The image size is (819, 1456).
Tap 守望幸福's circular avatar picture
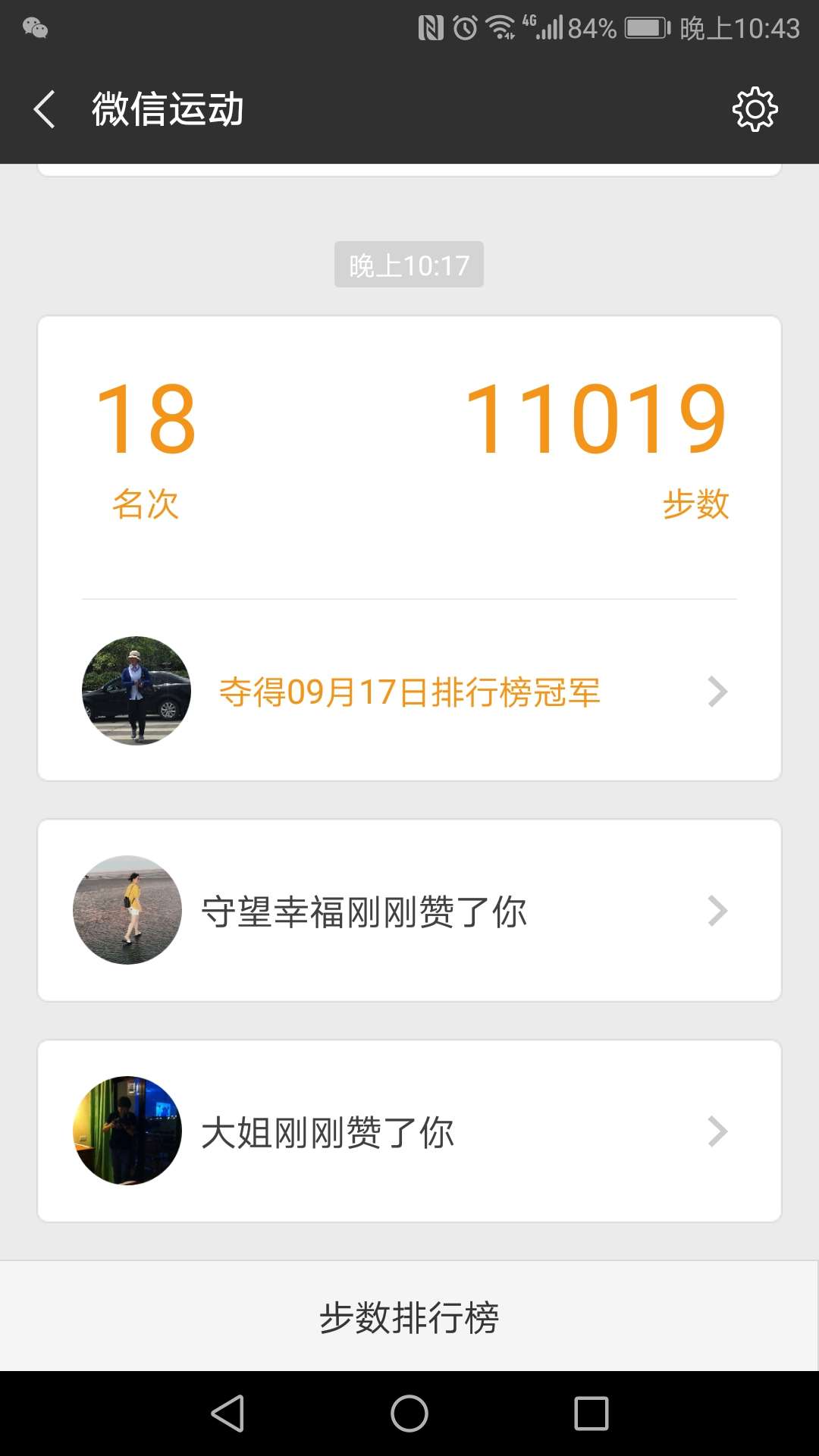point(127,910)
